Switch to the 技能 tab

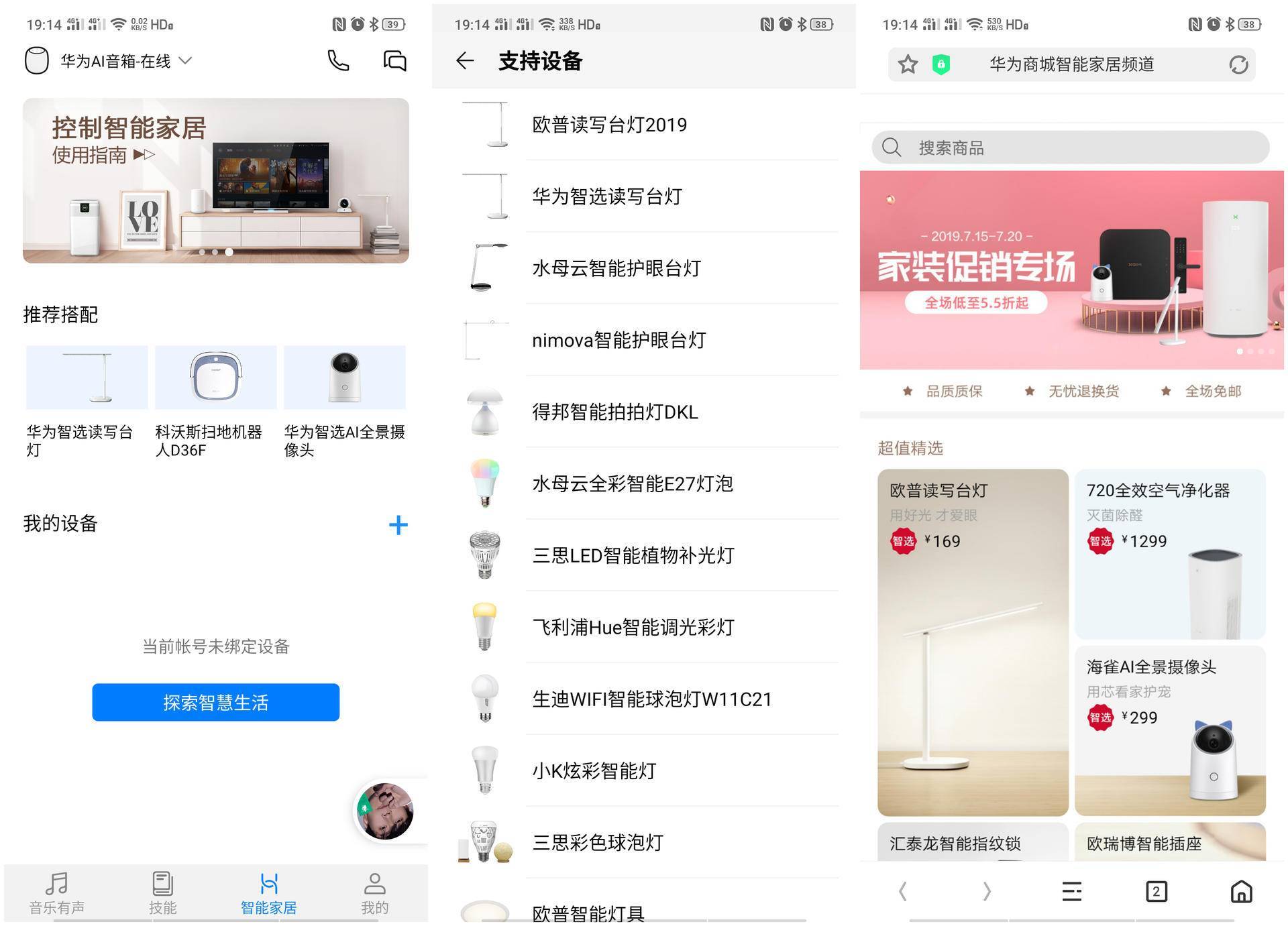[162, 893]
